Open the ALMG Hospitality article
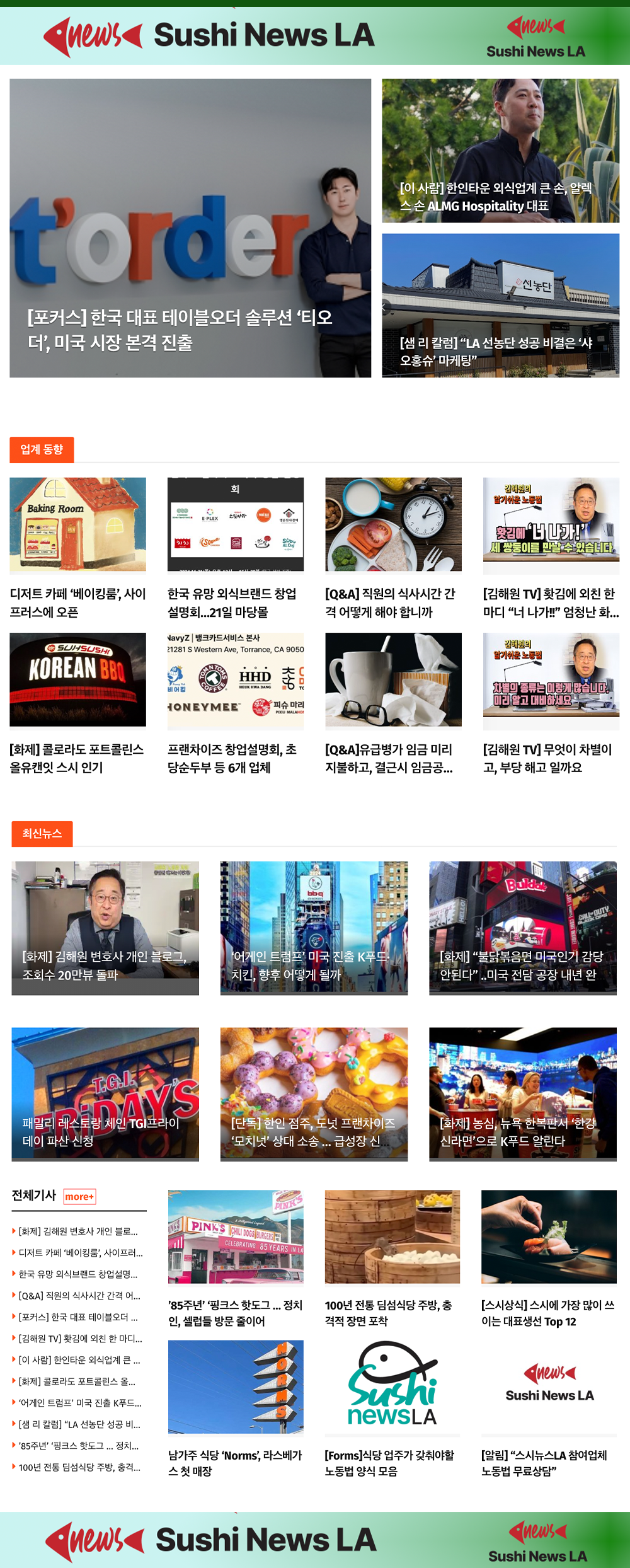The width and height of the screenshot is (630, 1568). [500, 150]
